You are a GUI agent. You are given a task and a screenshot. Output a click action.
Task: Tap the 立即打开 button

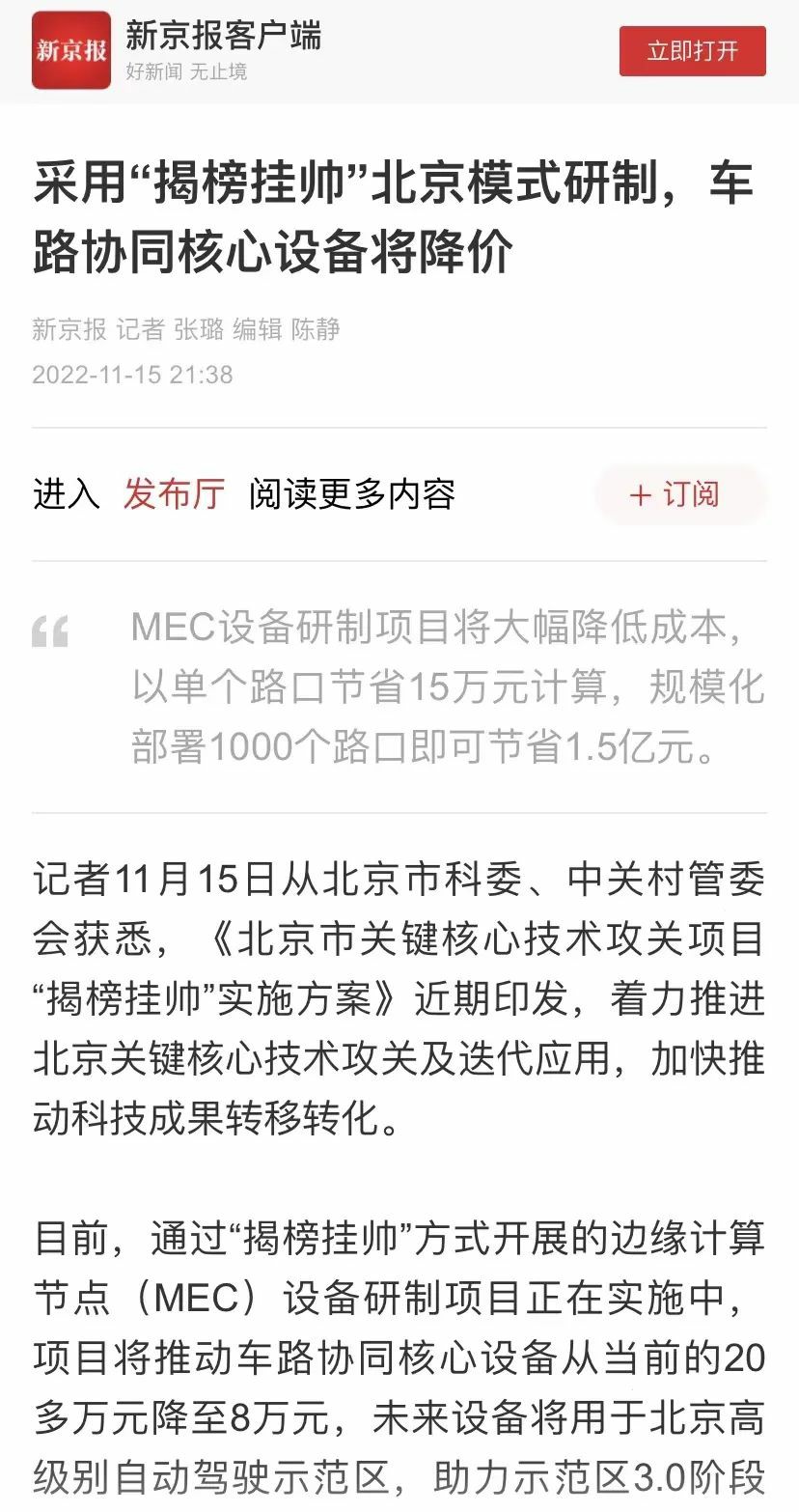[x=692, y=51]
